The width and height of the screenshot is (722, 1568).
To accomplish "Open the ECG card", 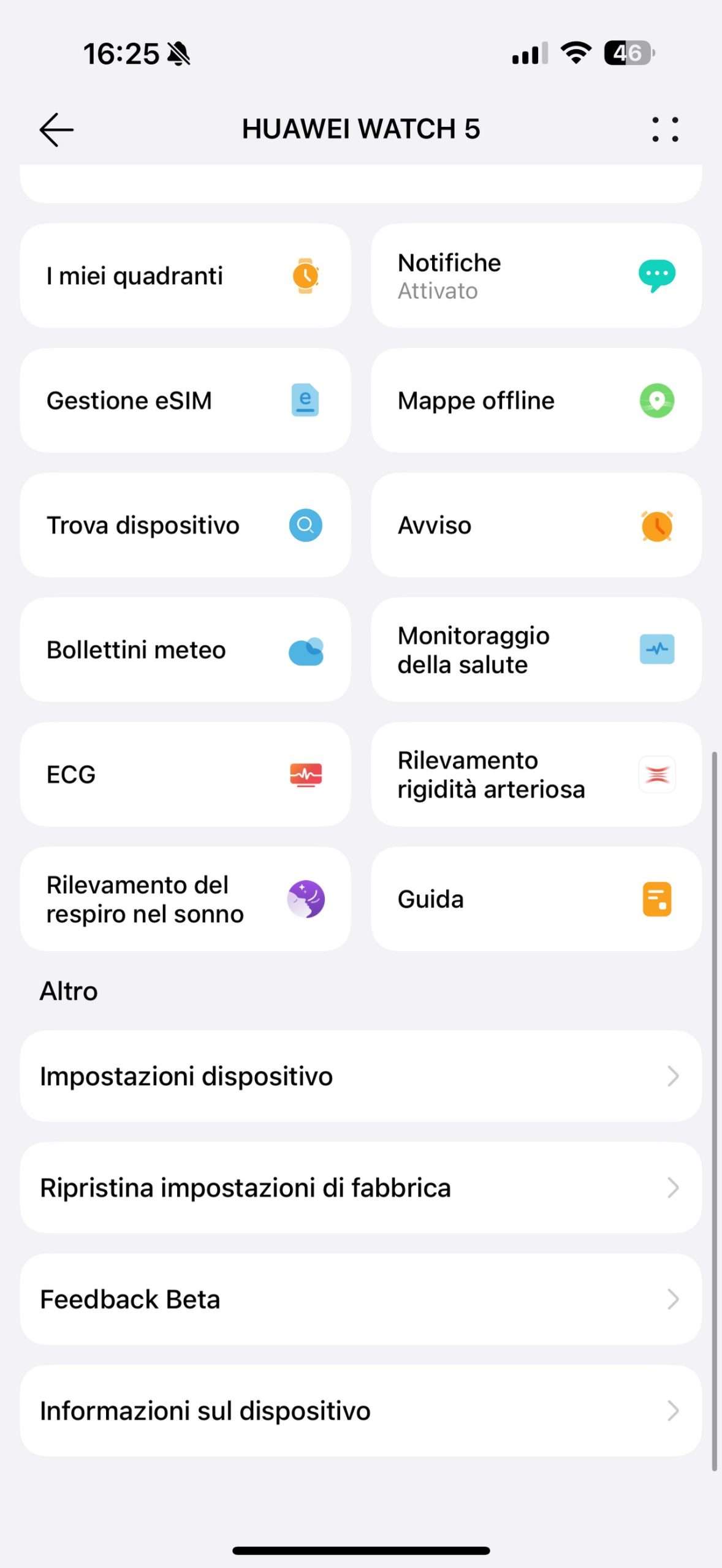I will pyautogui.click(x=185, y=774).
